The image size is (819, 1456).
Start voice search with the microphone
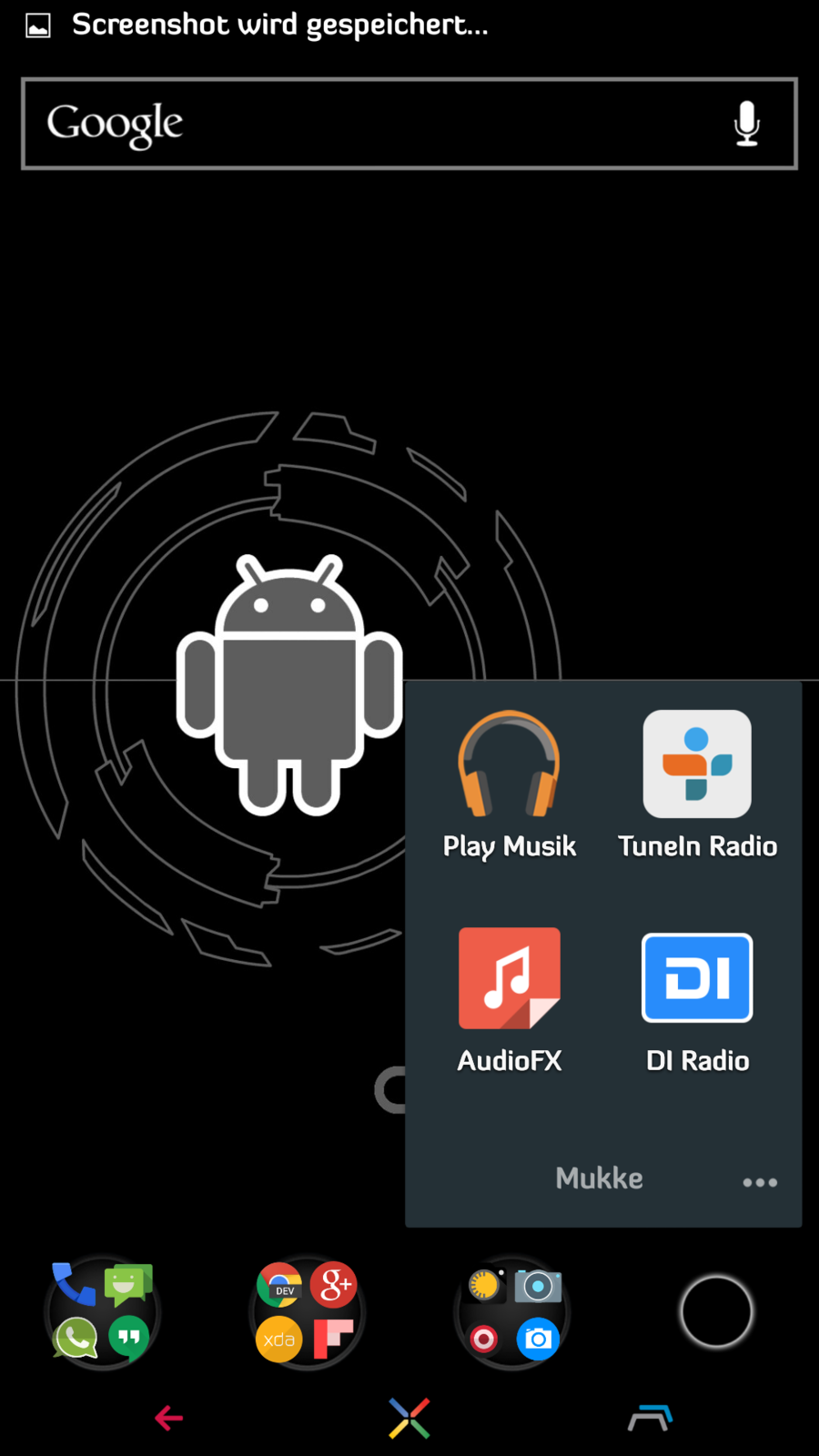coord(746,124)
